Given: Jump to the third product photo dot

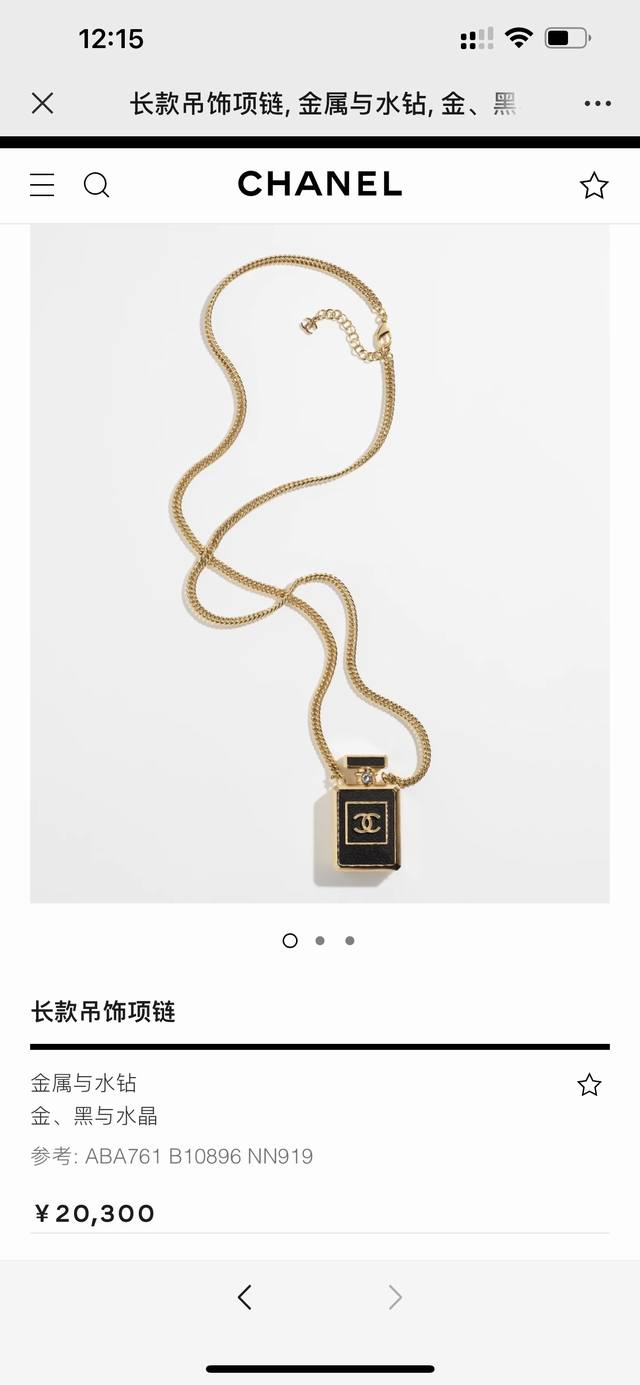Looking at the screenshot, I should [350, 940].
